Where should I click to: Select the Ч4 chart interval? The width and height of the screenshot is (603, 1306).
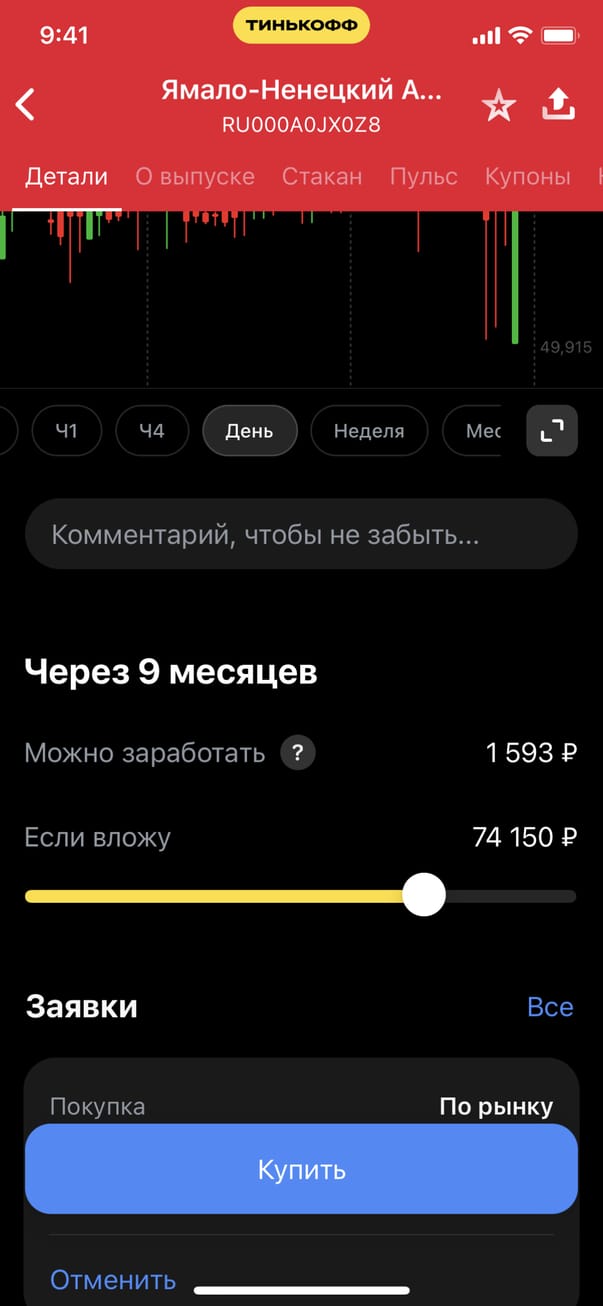(152, 431)
